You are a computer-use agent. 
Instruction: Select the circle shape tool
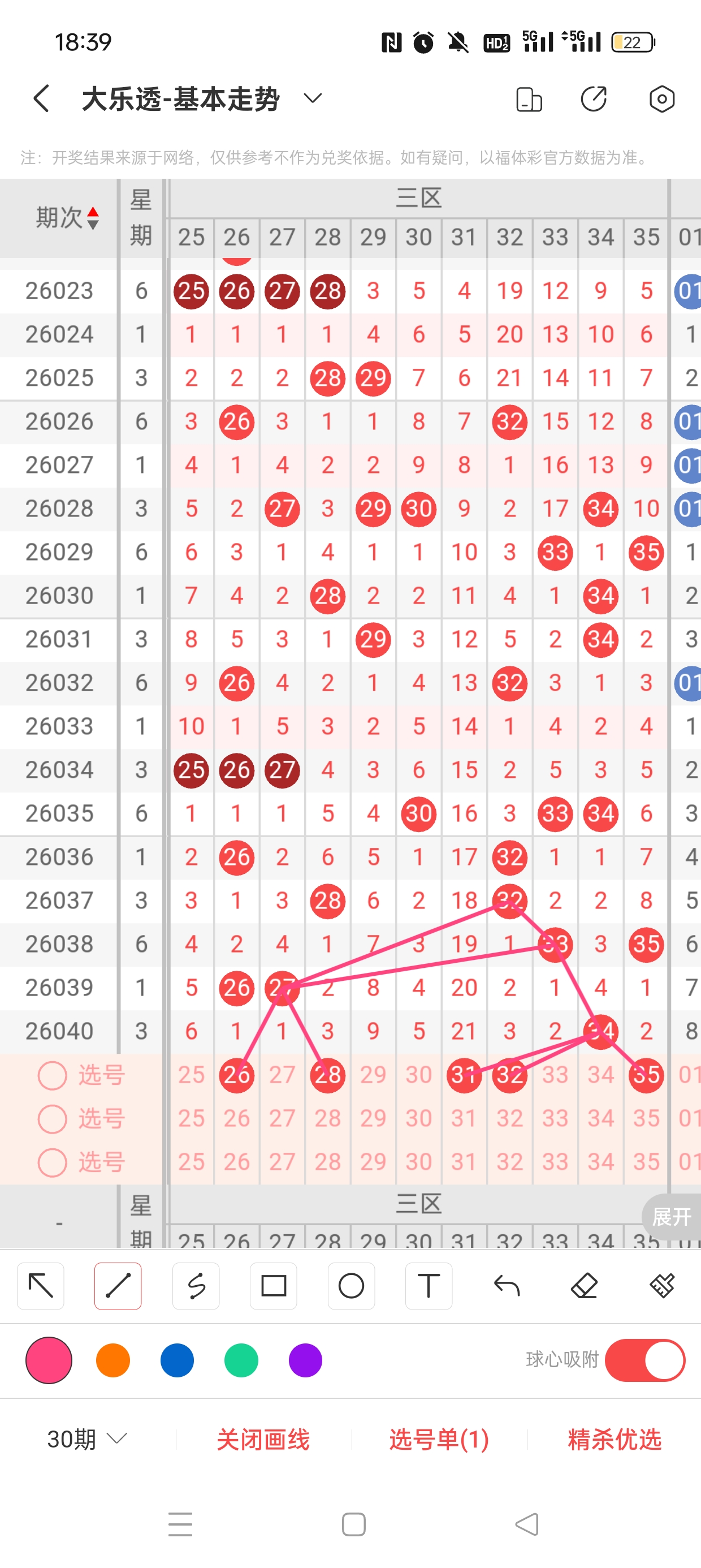point(351,1286)
